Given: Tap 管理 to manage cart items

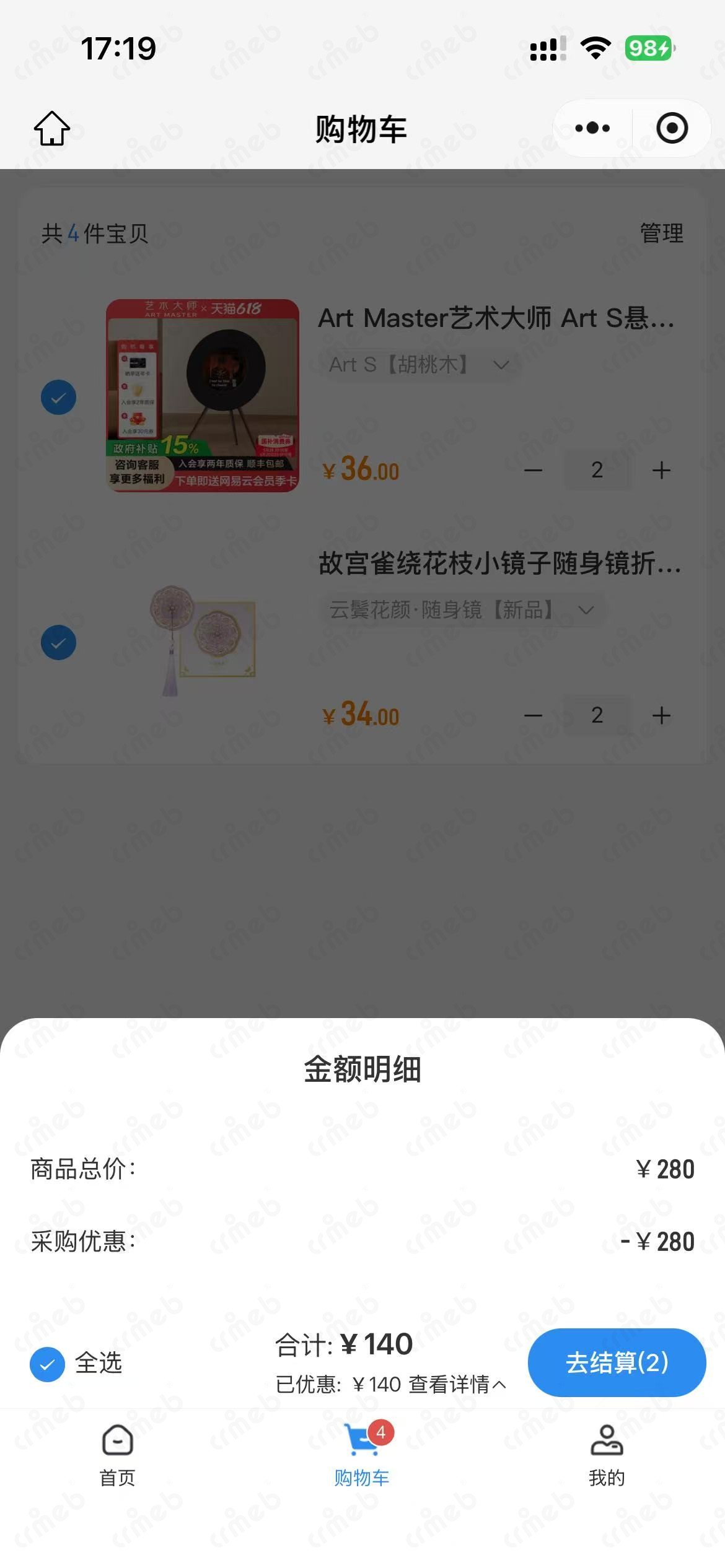Looking at the screenshot, I should click(661, 233).
